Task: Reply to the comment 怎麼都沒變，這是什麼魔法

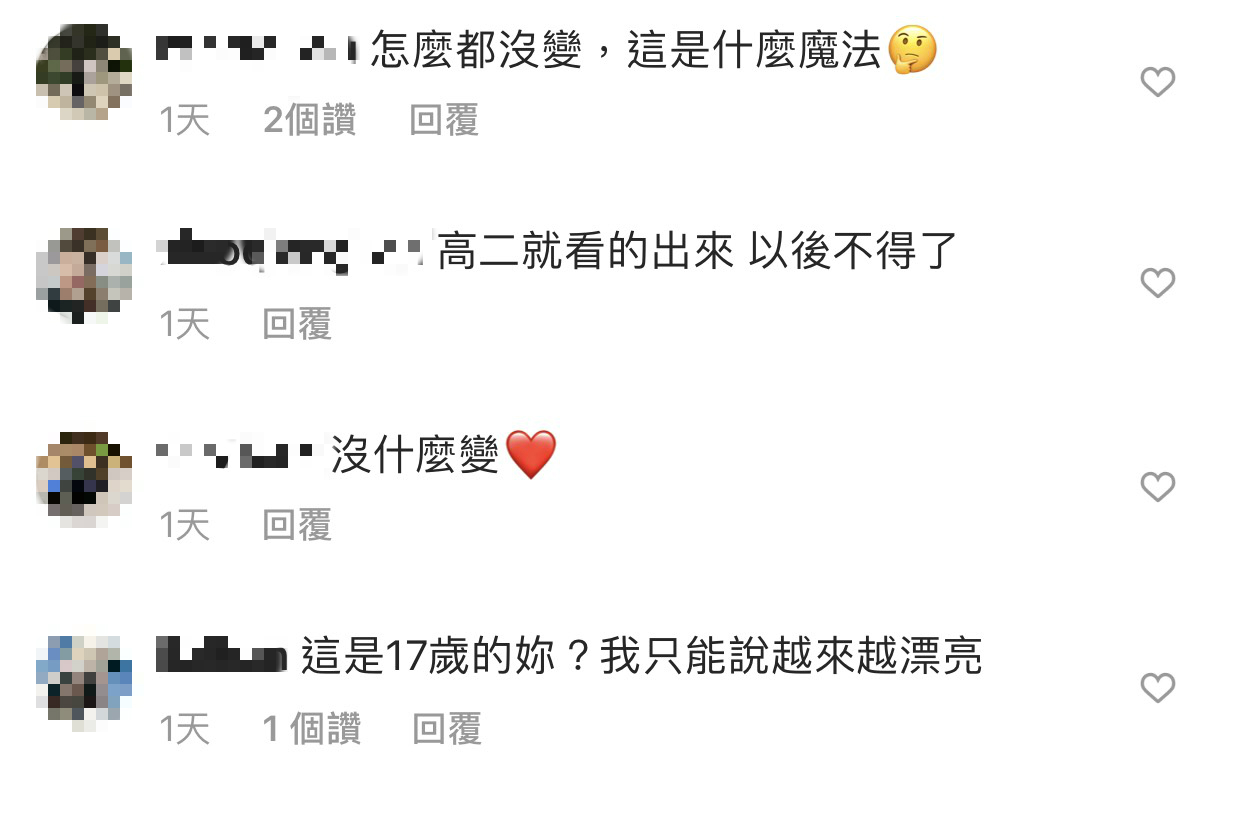Action: (x=444, y=121)
